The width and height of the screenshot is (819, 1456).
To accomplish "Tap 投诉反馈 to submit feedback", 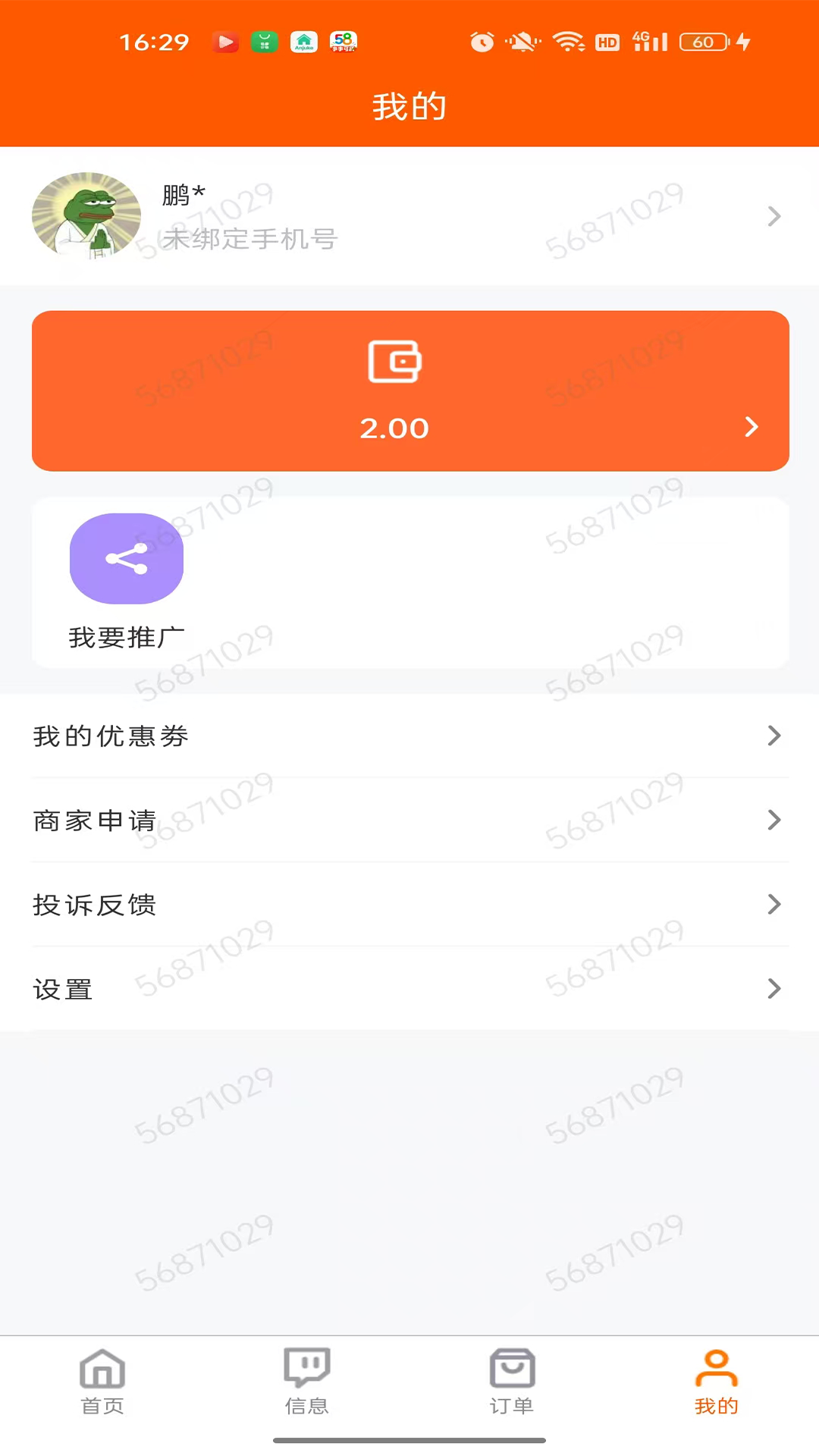I will pos(95,904).
